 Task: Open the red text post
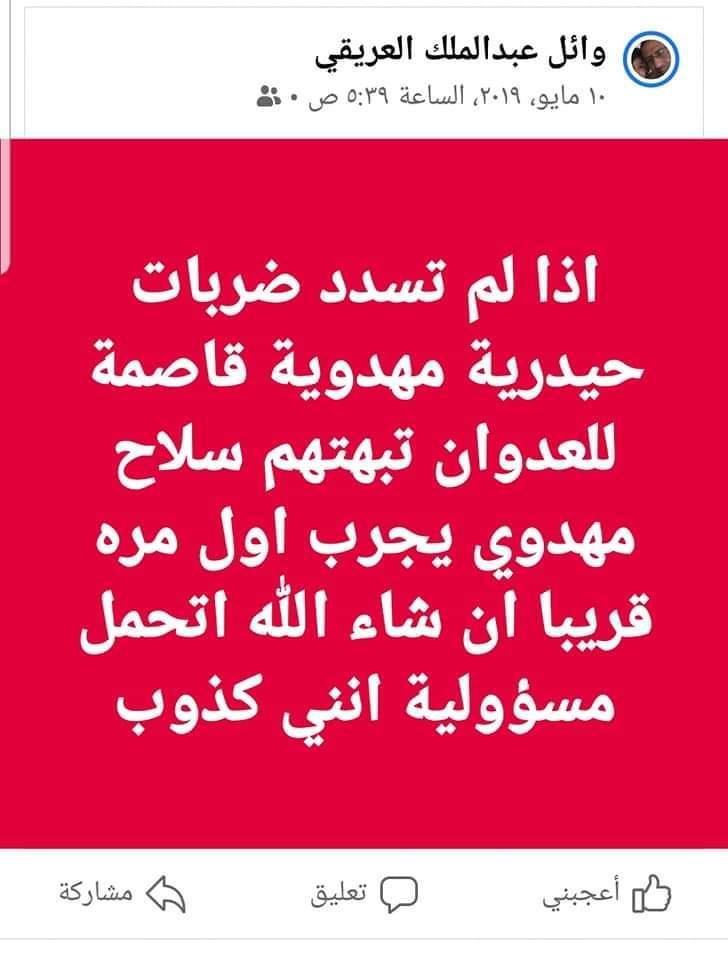[364, 492]
